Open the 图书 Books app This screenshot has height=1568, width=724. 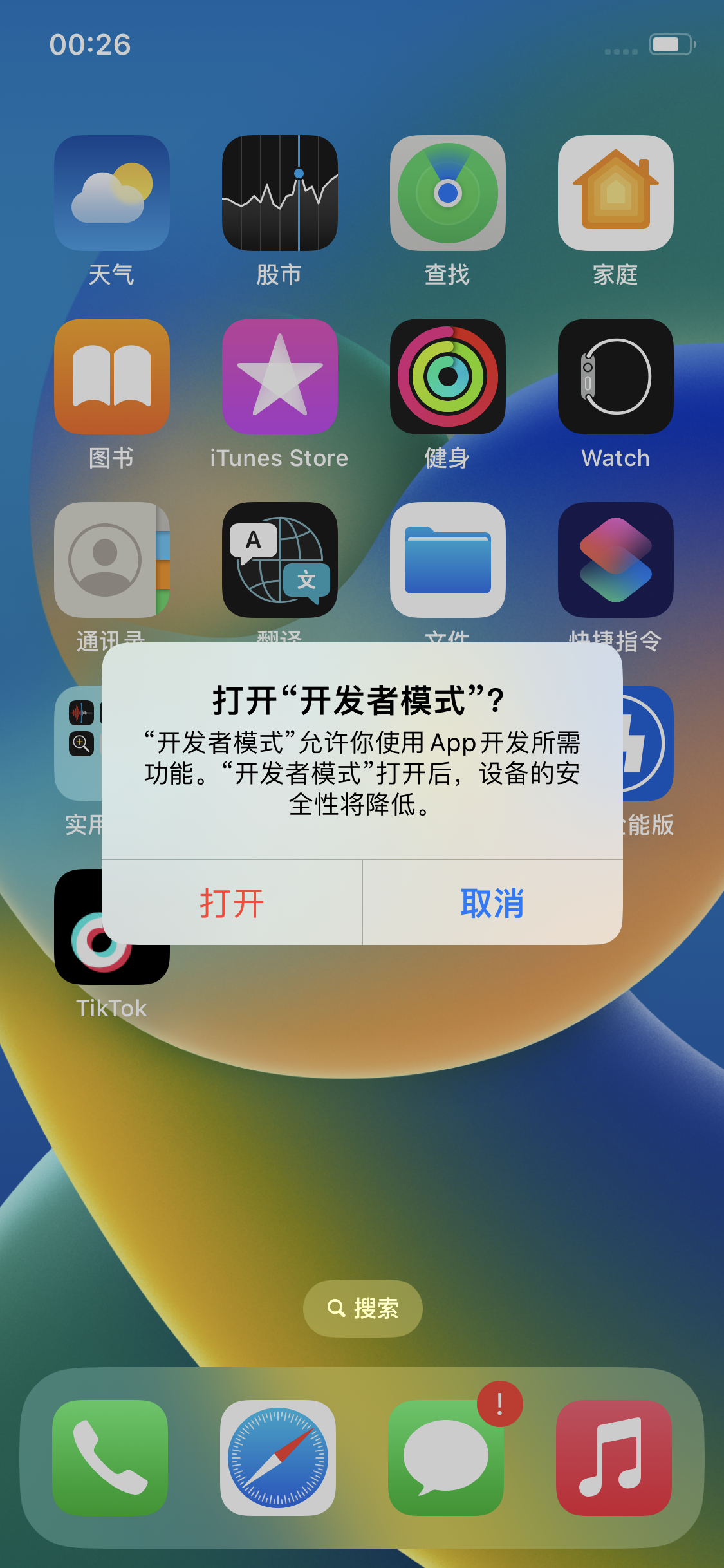tap(112, 377)
